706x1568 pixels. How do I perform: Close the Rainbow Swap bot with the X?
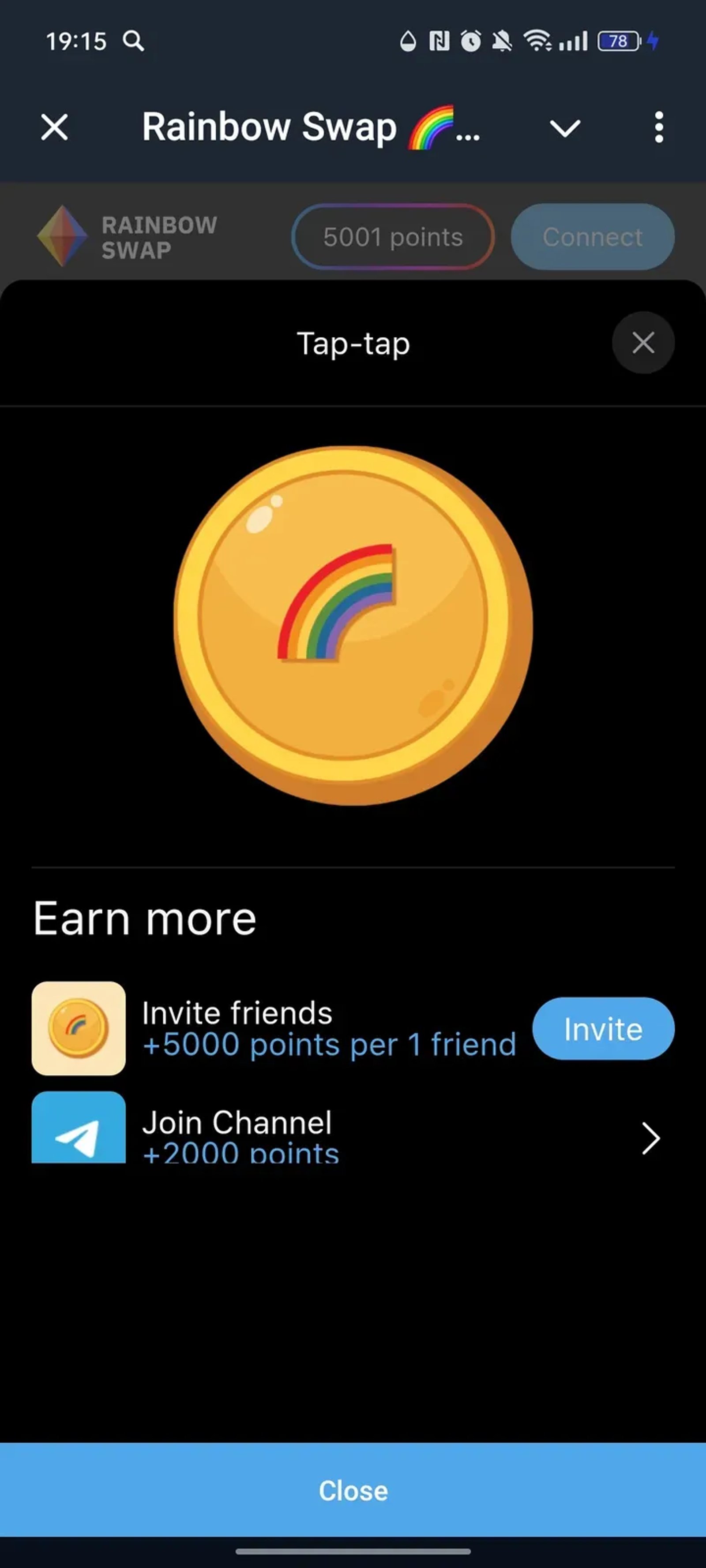coord(53,127)
